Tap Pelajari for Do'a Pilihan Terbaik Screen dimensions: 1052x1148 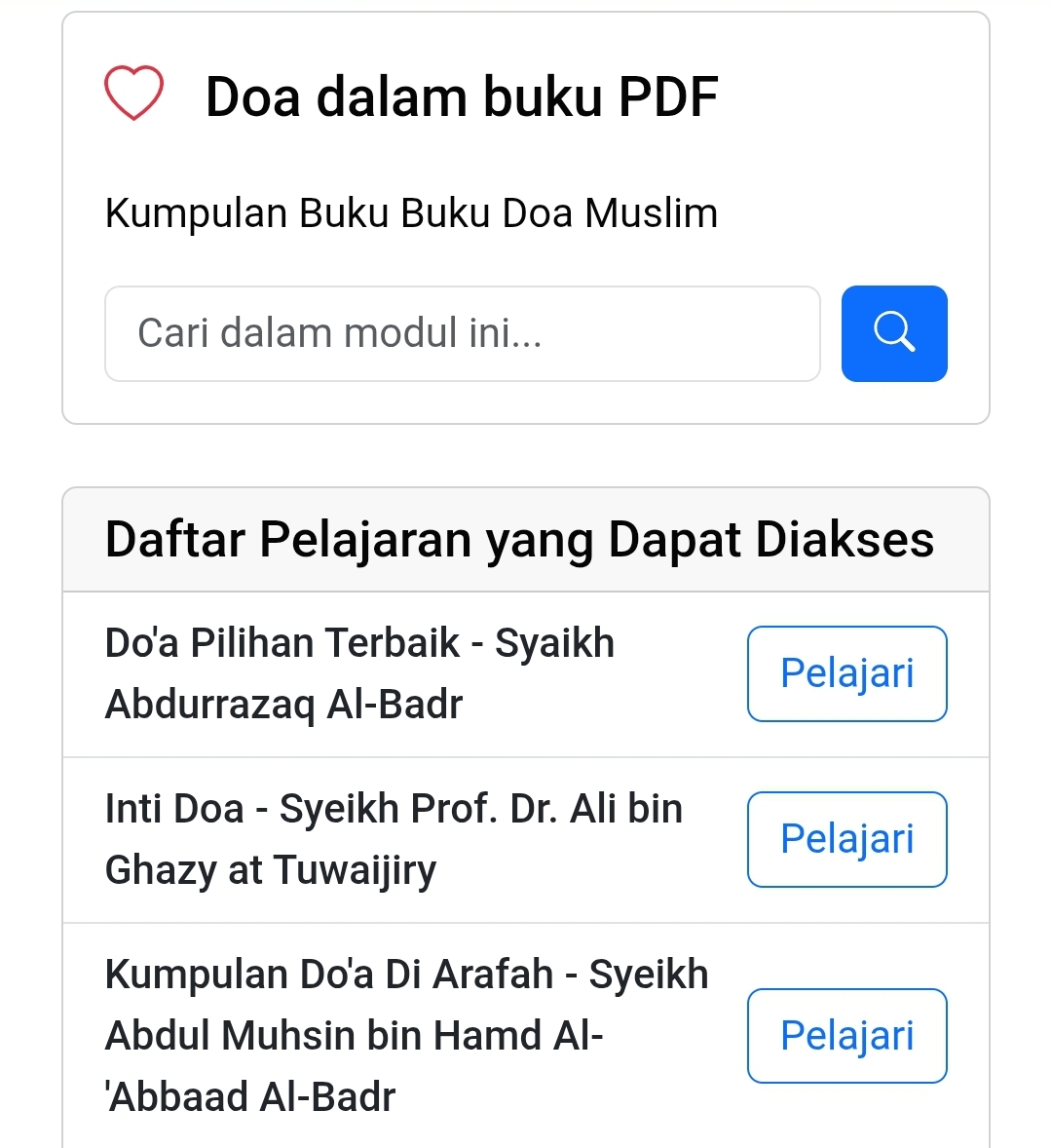[x=846, y=673]
